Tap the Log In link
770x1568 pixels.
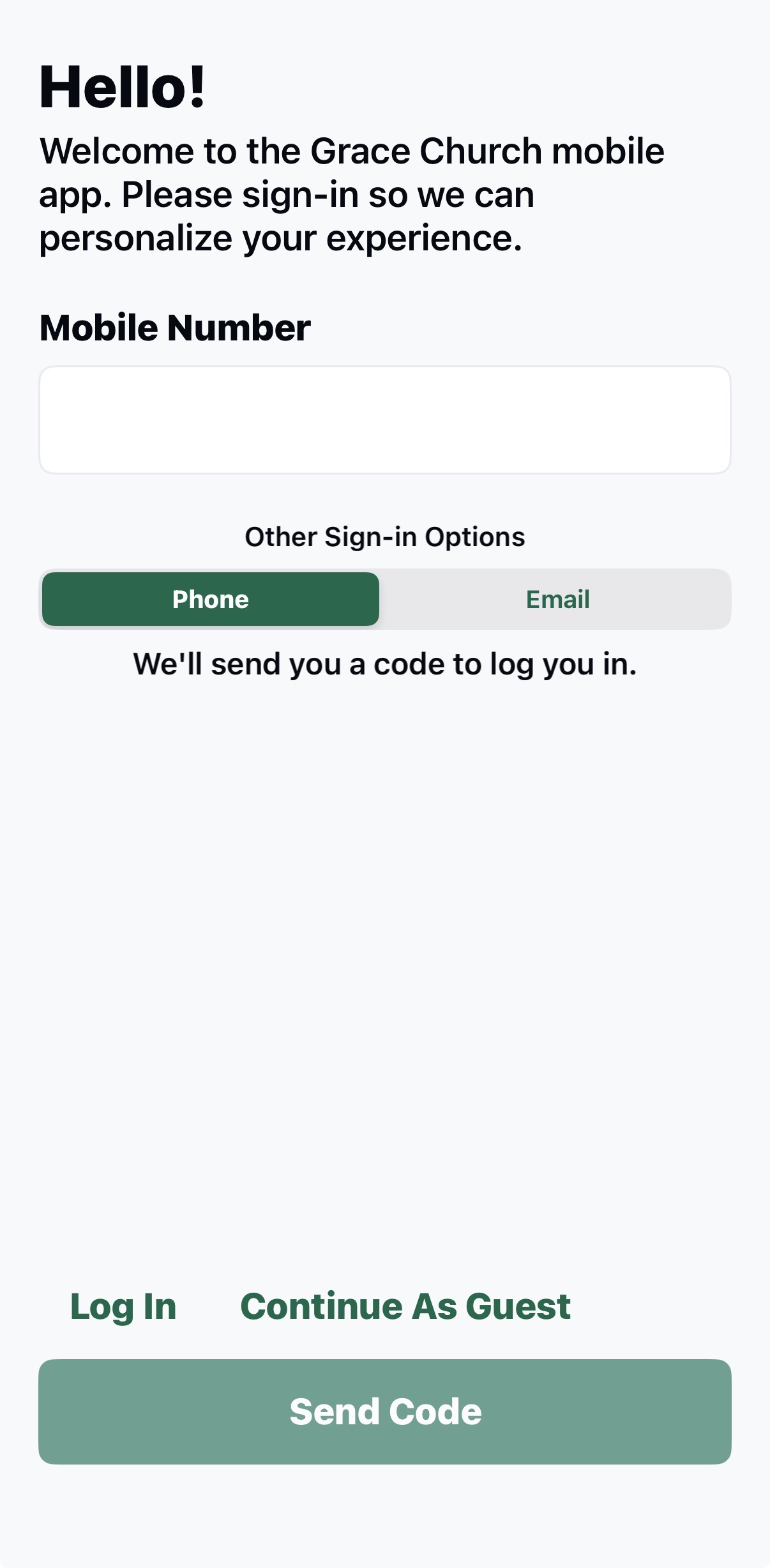(x=123, y=1306)
